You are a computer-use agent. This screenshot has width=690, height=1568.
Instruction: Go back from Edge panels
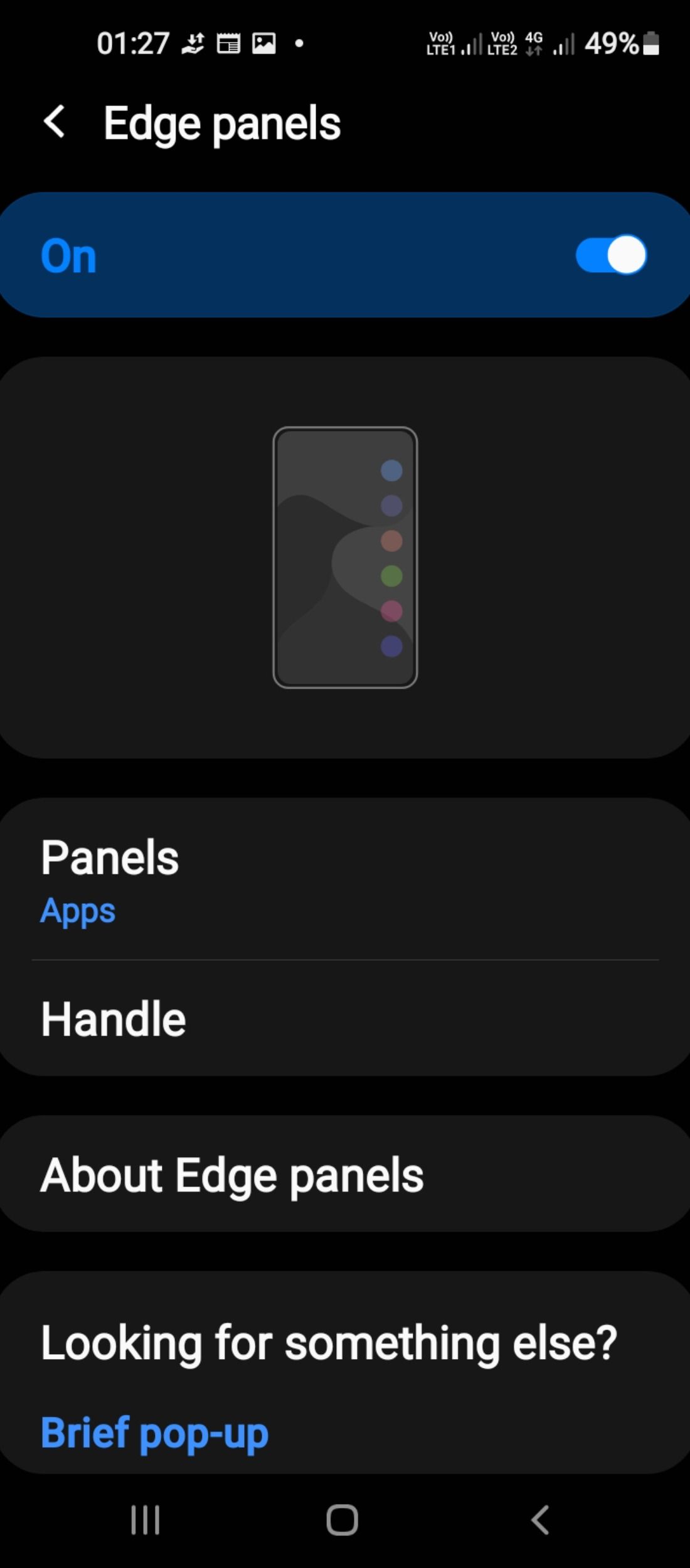click(x=55, y=122)
